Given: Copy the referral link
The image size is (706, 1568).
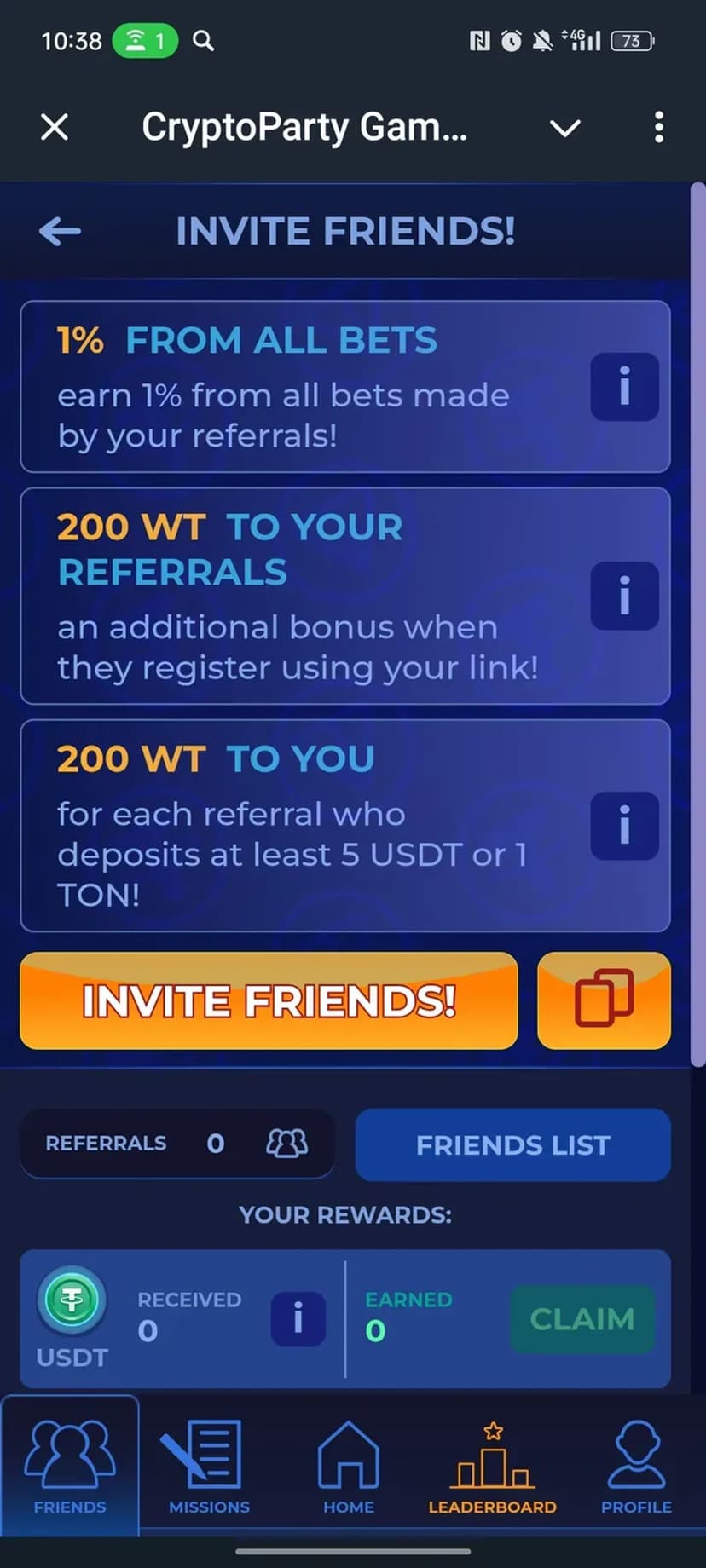Looking at the screenshot, I should pos(604,1000).
